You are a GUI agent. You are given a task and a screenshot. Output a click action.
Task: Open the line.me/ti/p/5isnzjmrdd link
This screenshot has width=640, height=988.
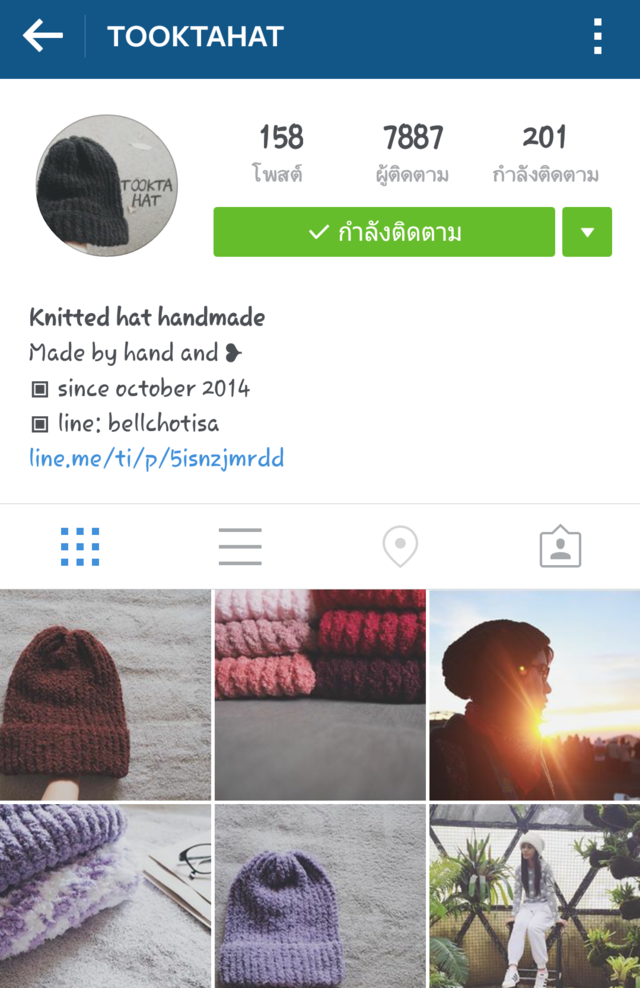click(x=157, y=458)
